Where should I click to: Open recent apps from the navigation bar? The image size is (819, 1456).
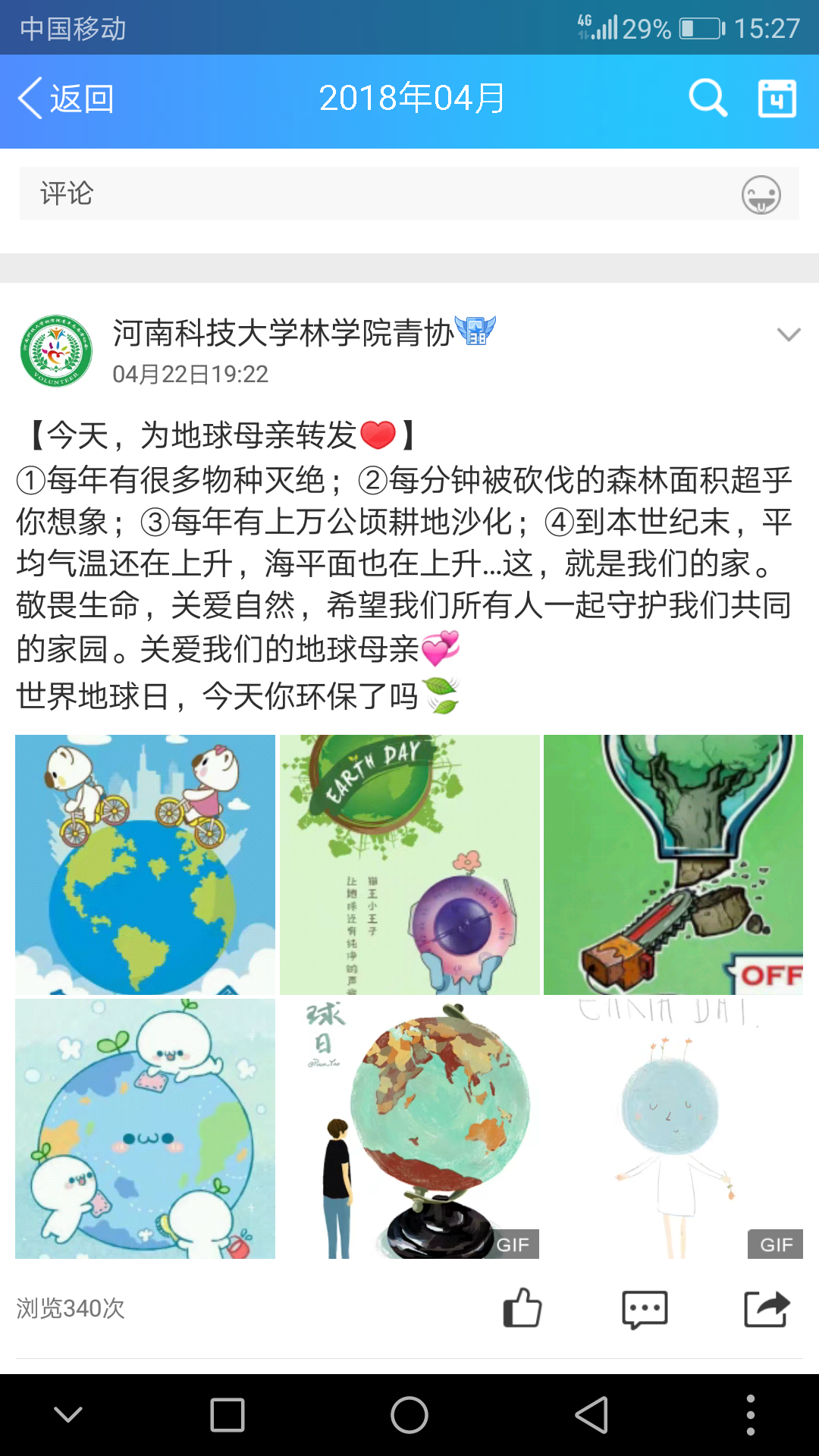[227, 1415]
